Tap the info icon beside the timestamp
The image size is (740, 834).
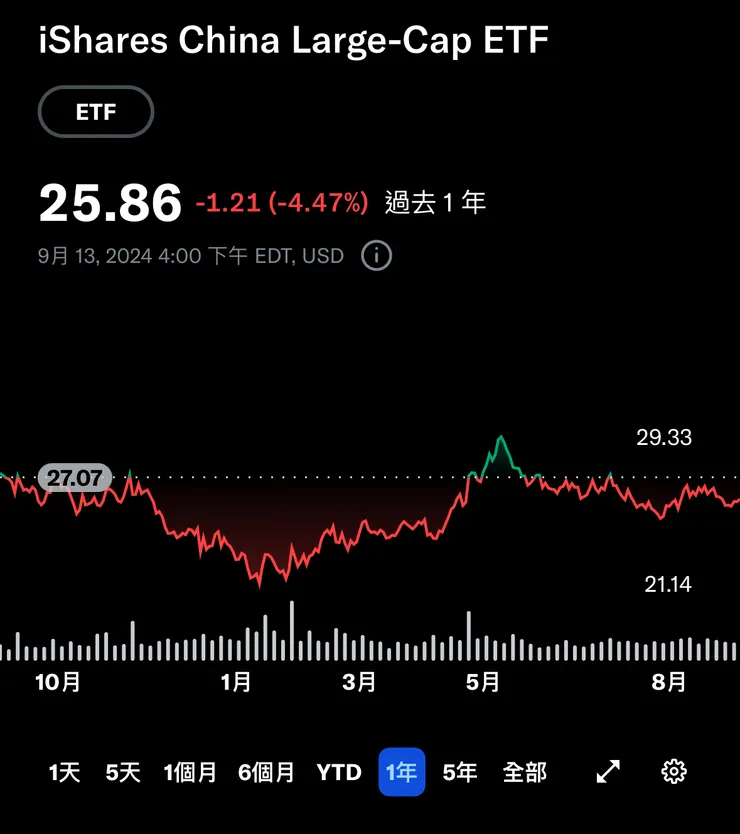click(x=375, y=257)
